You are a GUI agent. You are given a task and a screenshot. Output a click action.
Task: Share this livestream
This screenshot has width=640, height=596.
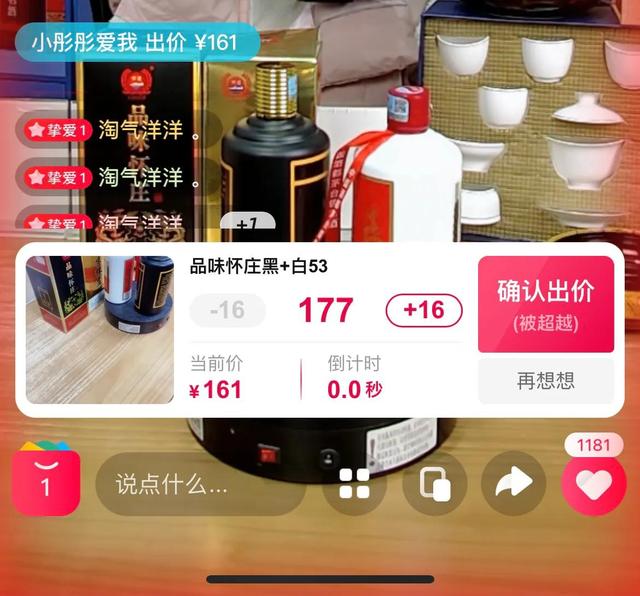[513, 485]
